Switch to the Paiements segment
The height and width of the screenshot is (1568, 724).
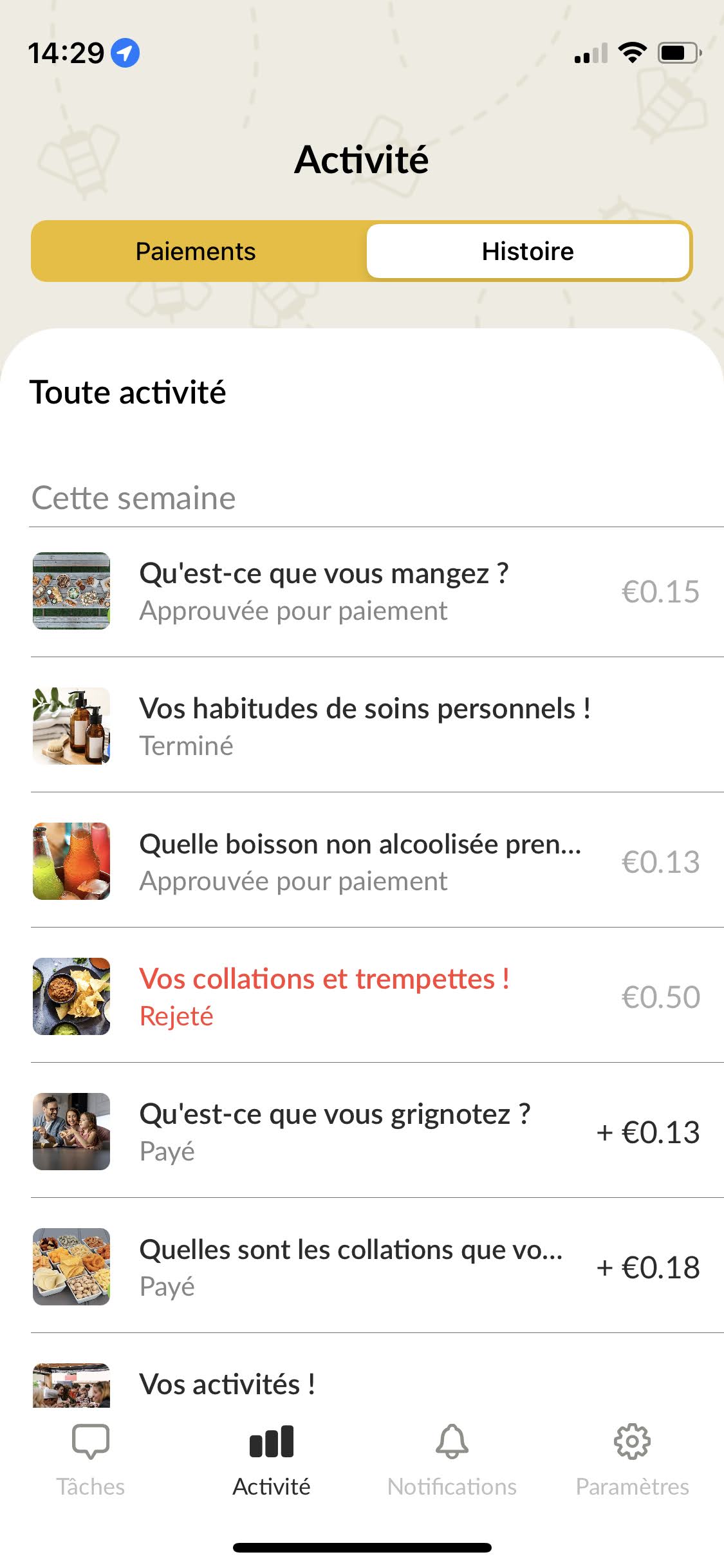[x=196, y=251]
